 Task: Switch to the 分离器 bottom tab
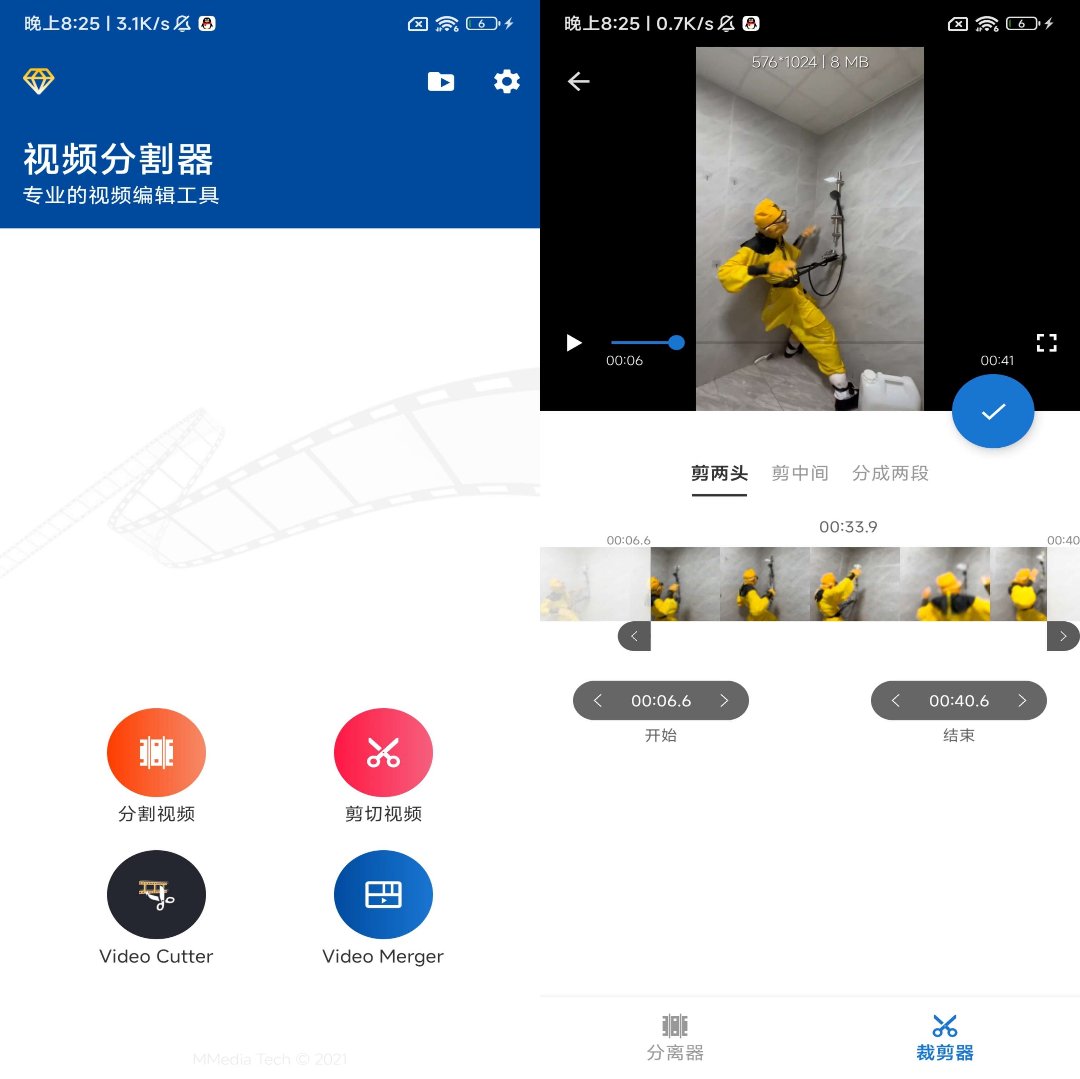coord(675,1037)
